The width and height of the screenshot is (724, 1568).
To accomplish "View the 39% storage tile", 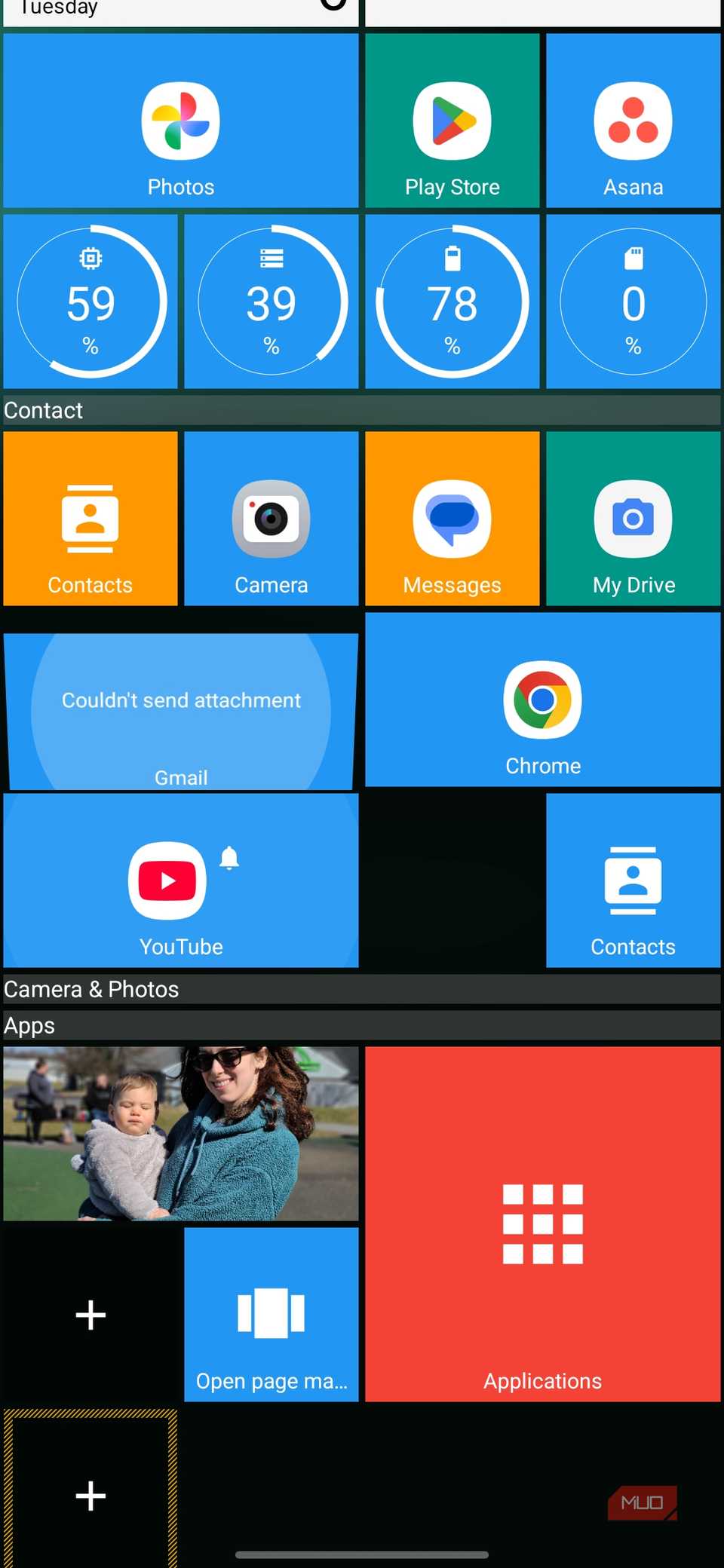I will [x=271, y=302].
